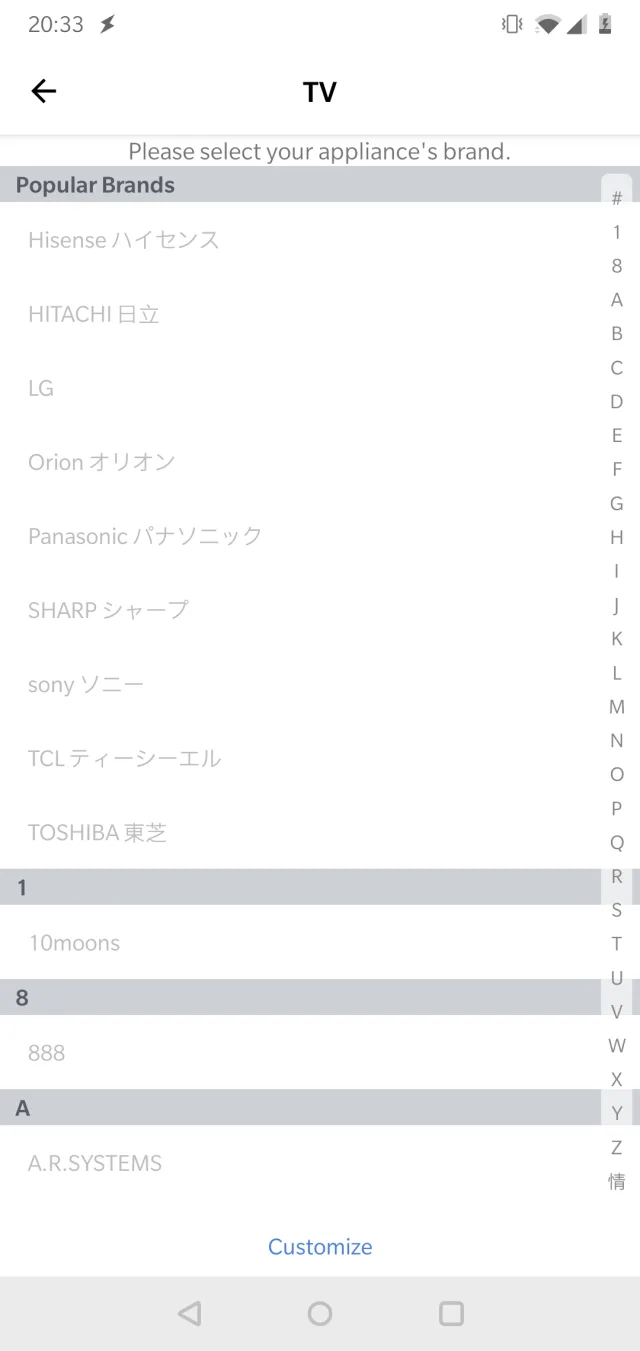Jump to letter M in the index
Screen dimensions: 640x1351
617,707
